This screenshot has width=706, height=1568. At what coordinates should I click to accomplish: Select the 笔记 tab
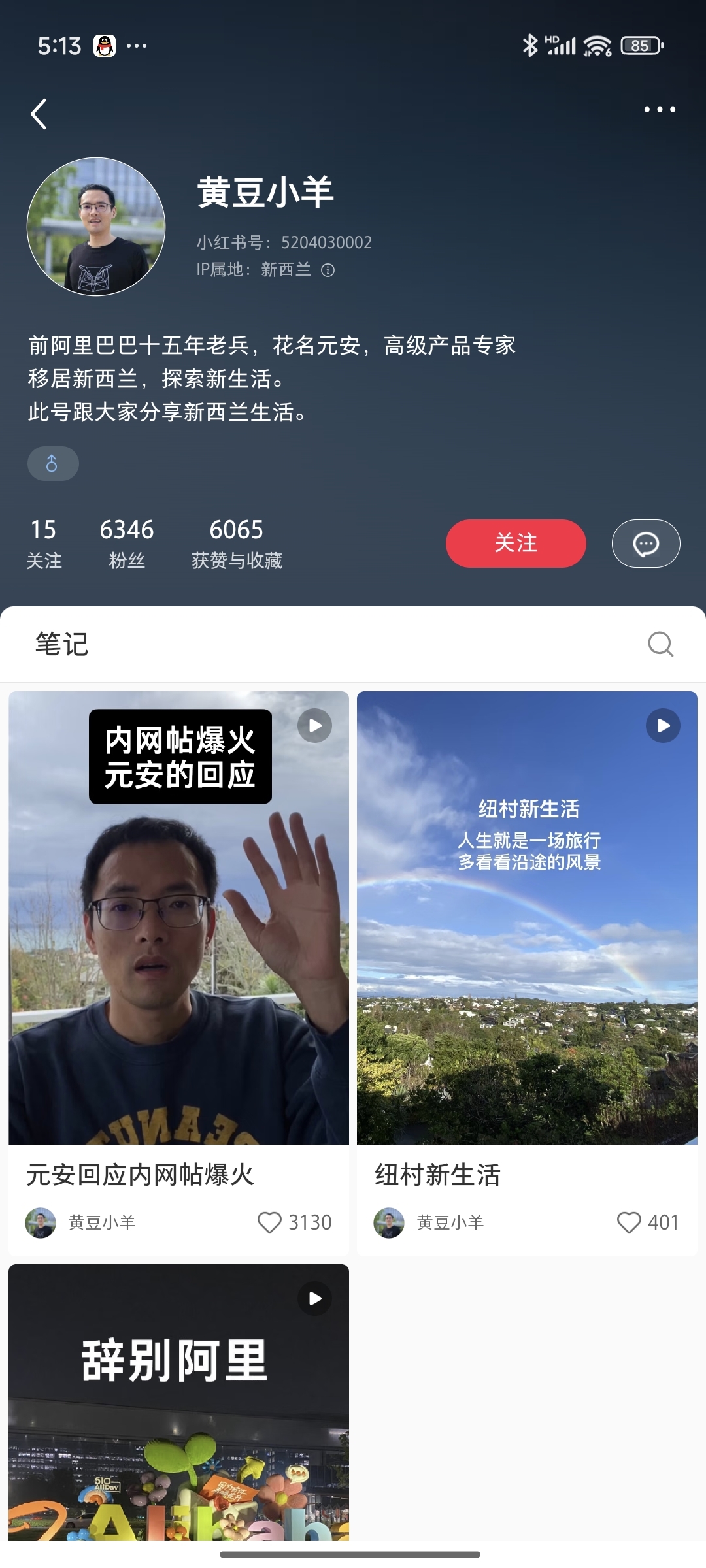62,644
